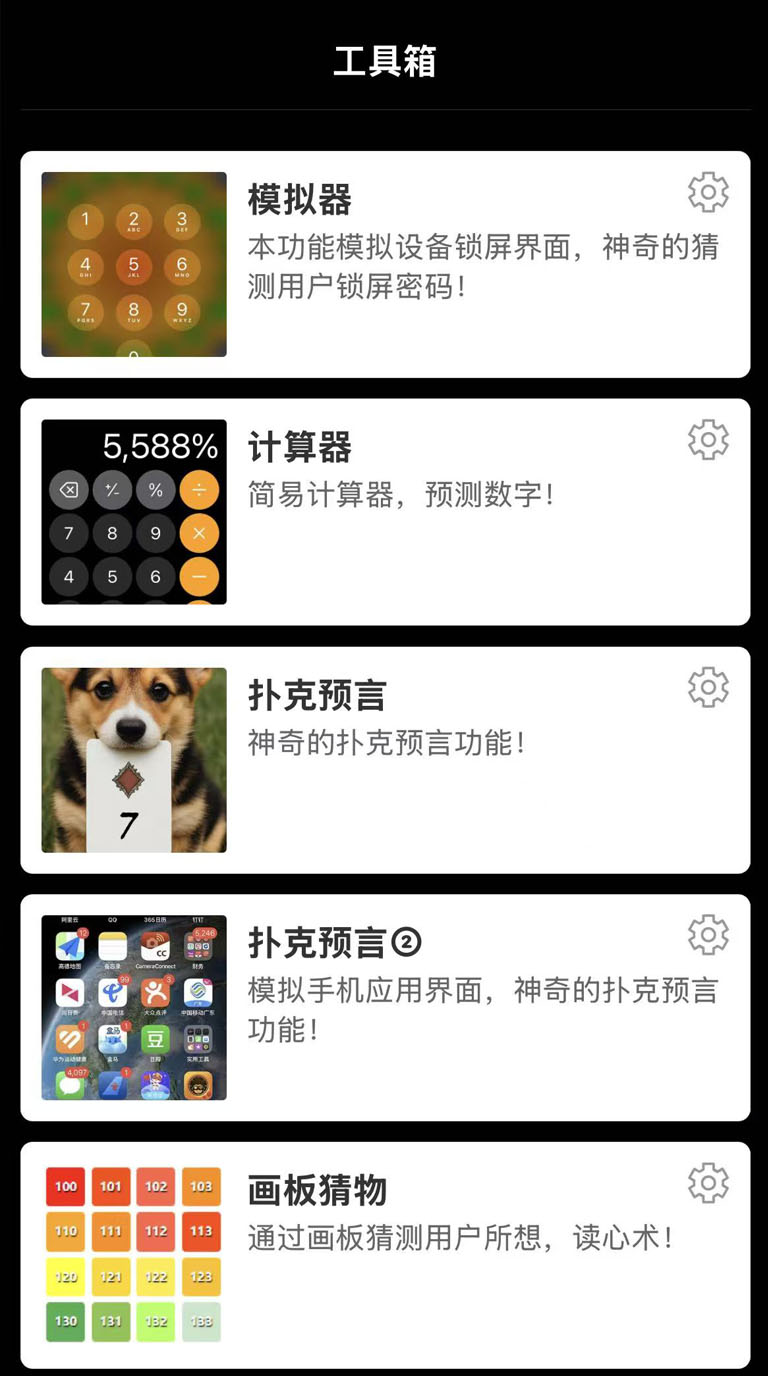768x1376 pixels.
Task: Open settings for the 计算器 tool
Action: [708, 440]
